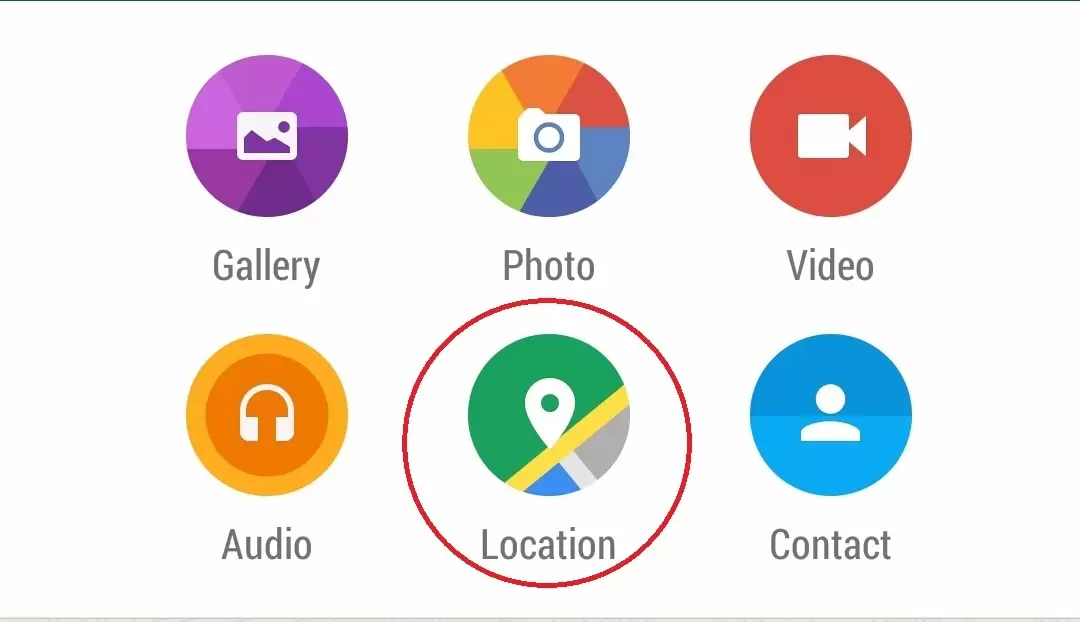Share your Location
1080x622 pixels.
tap(549, 415)
